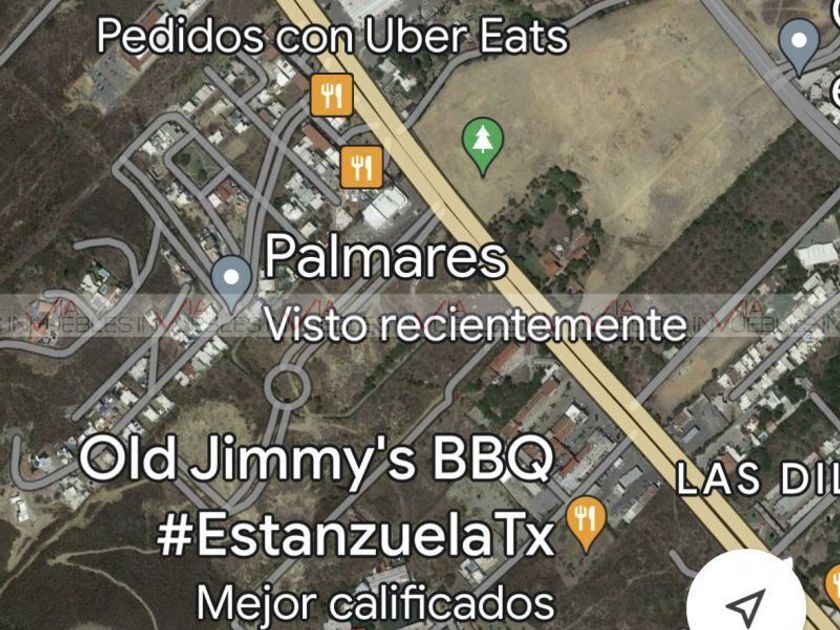The height and width of the screenshot is (630, 840).
Task: Select Old Jimmy's BBQ restaurant pin
Action: click(x=585, y=522)
